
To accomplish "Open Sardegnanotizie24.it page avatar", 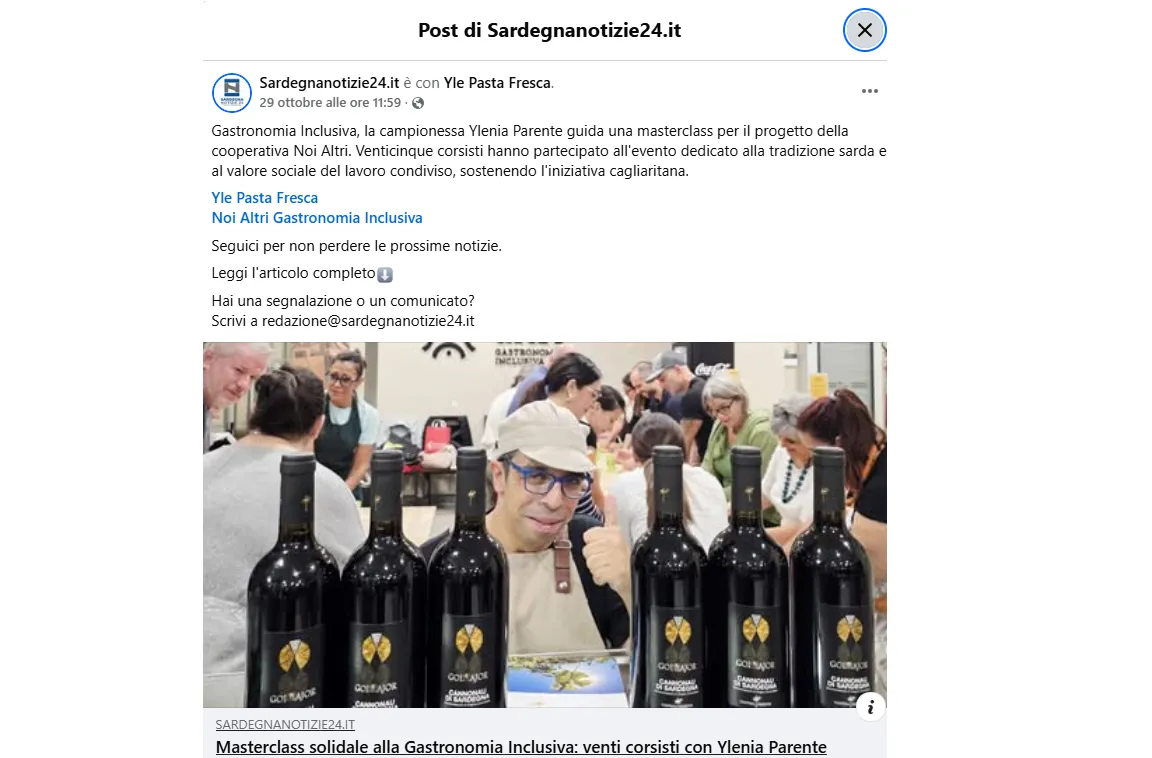I will point(232,92).
